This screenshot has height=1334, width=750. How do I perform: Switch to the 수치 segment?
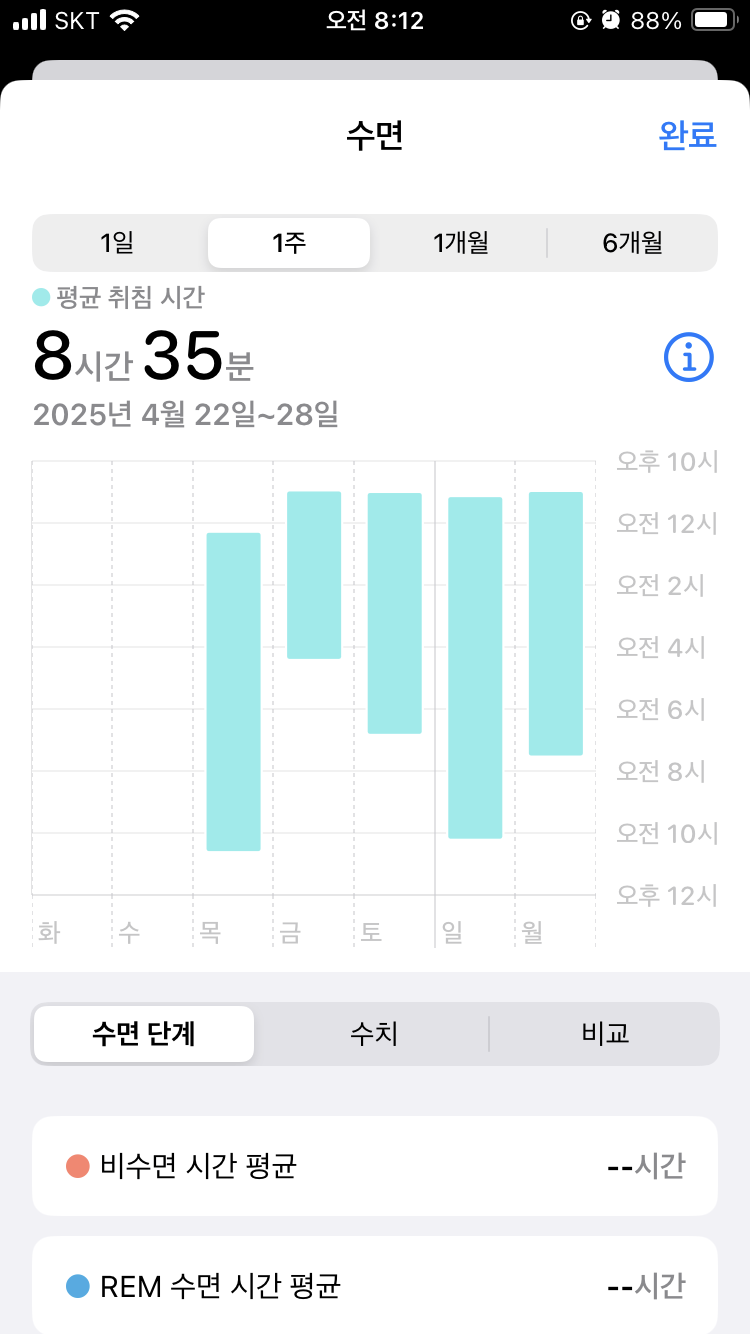pos(374,1034)
